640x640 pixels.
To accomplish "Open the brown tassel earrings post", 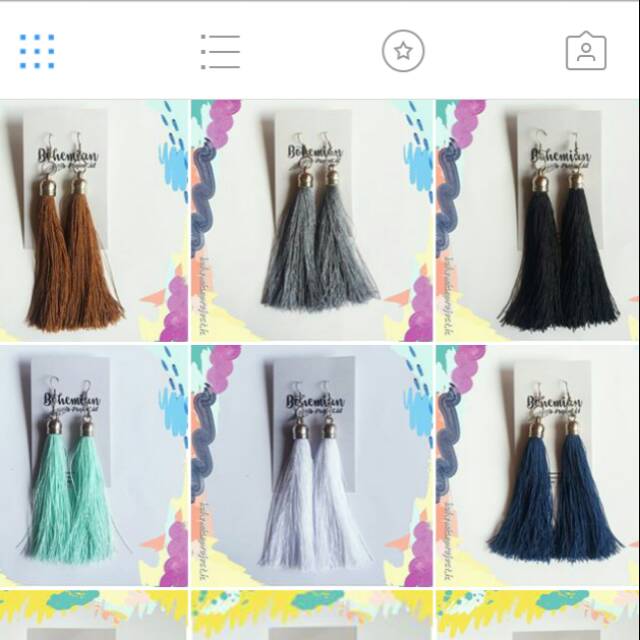I will (93, 221).
